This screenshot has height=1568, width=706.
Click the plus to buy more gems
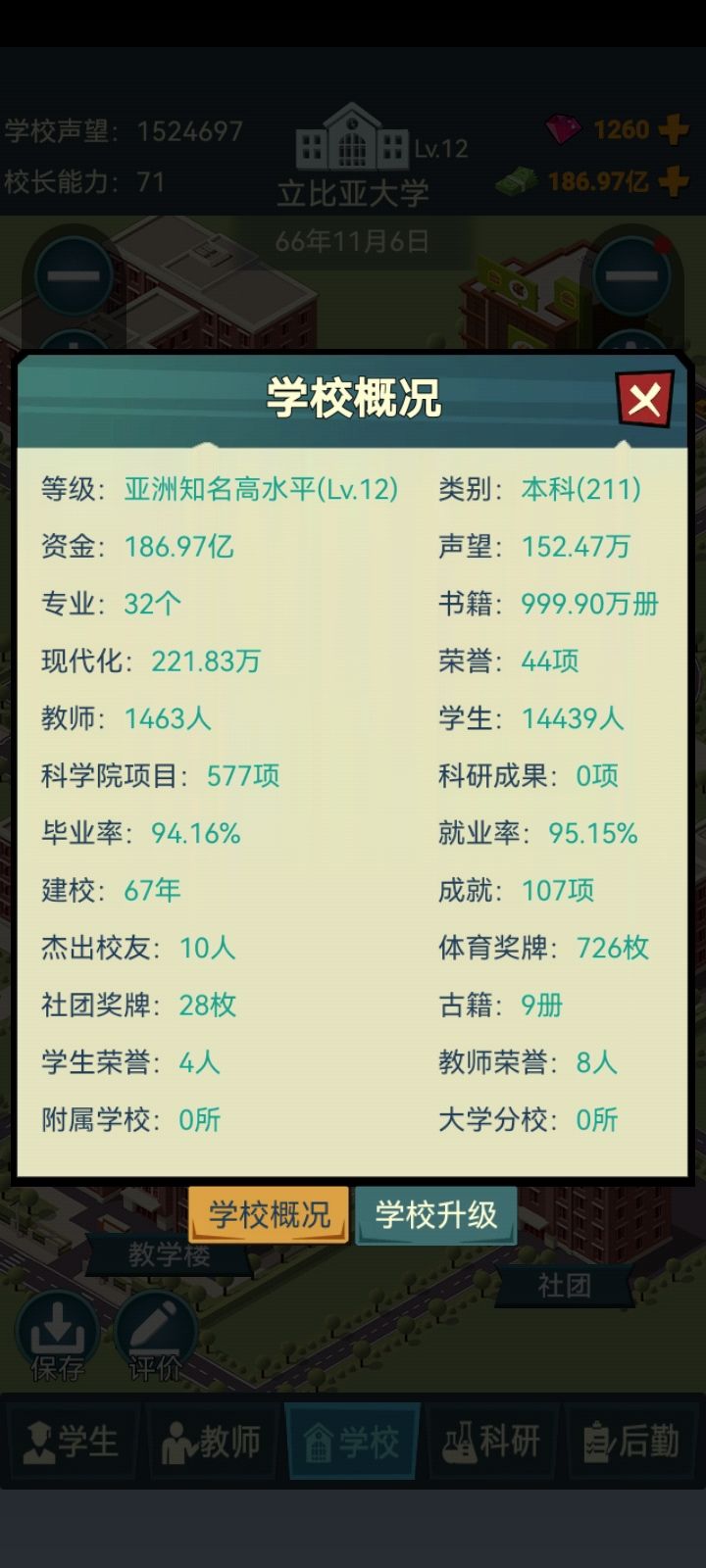(x=675, y=130)
